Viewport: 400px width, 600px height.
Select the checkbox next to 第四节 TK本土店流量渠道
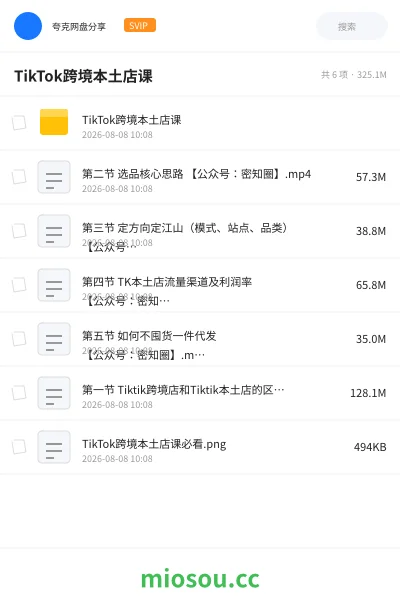tap(19, 285)
